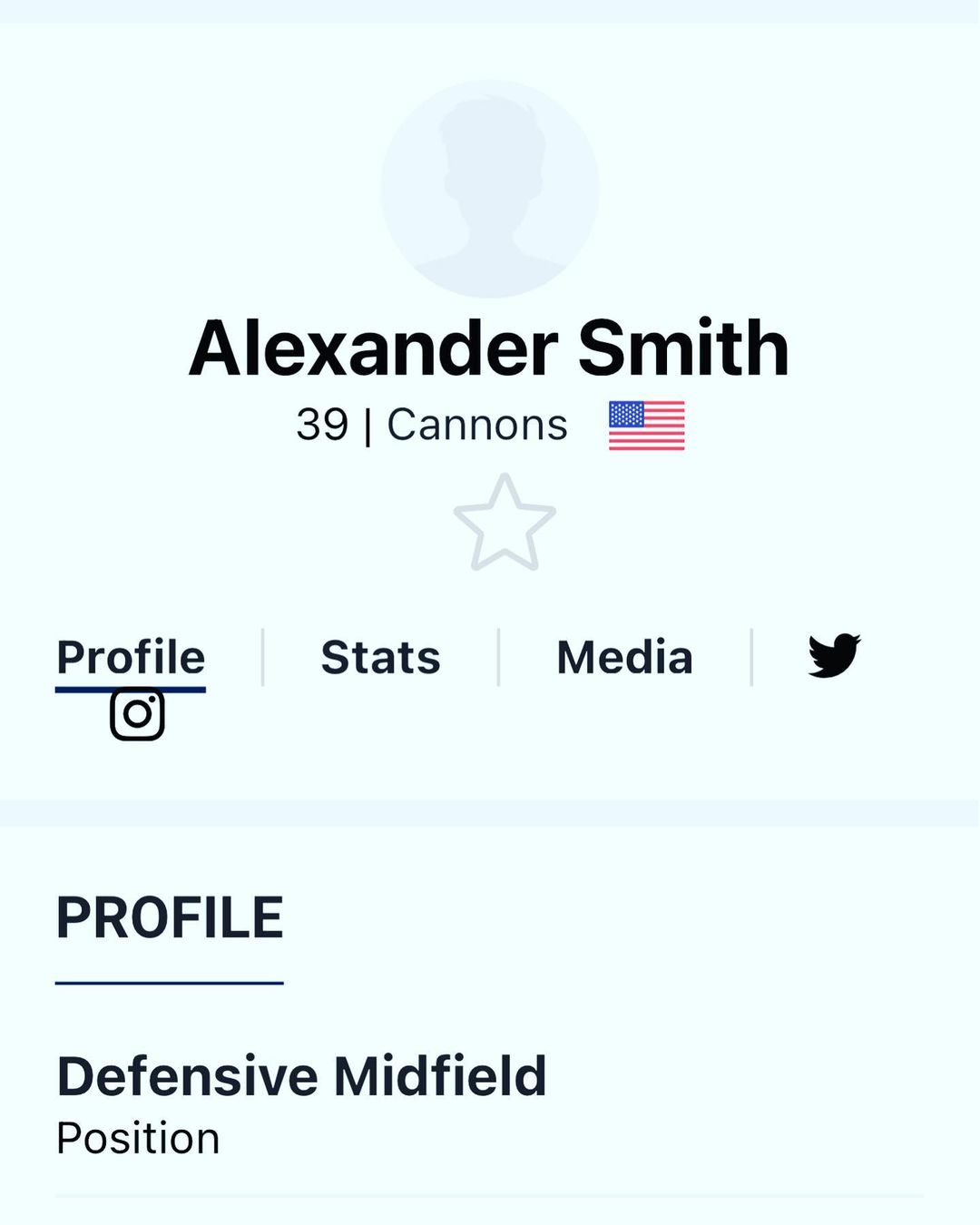Open the player's Twitter link
The height and width of the screenshot is (1225, 980).
[834, 655]
